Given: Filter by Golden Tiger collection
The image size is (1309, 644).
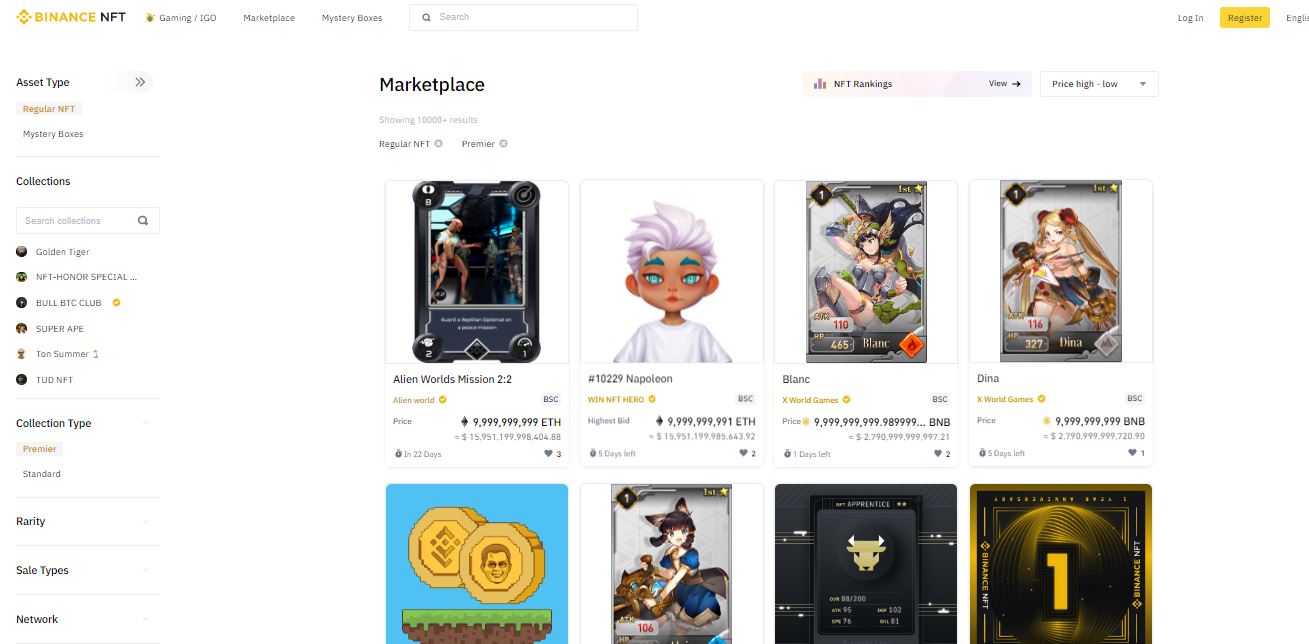Looking at the screenshot, I should pos(62,252).
